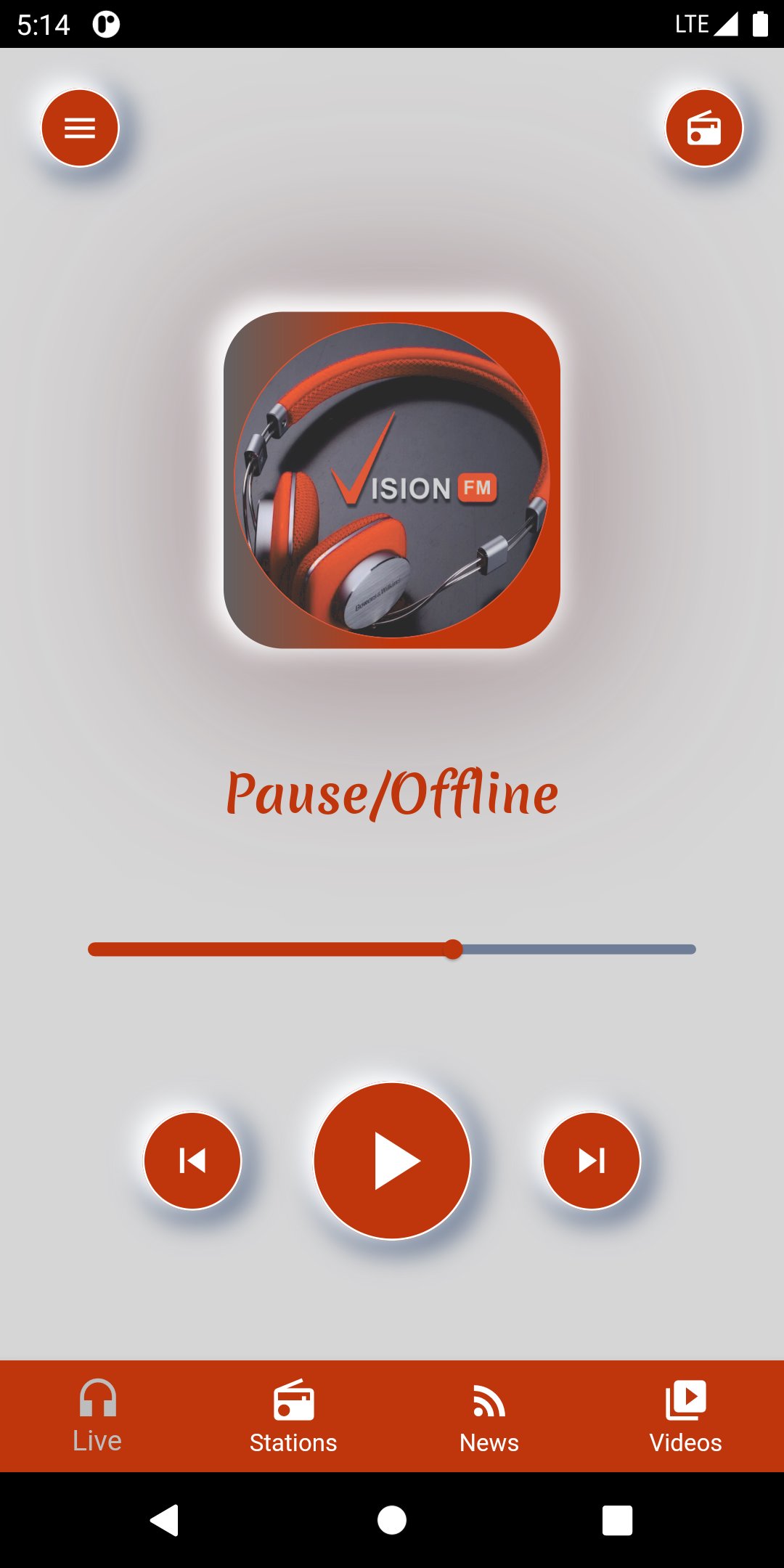The image size is (784, 1568).
Task: Tap the skip-previous playback icon
Action: [192, 1160]
